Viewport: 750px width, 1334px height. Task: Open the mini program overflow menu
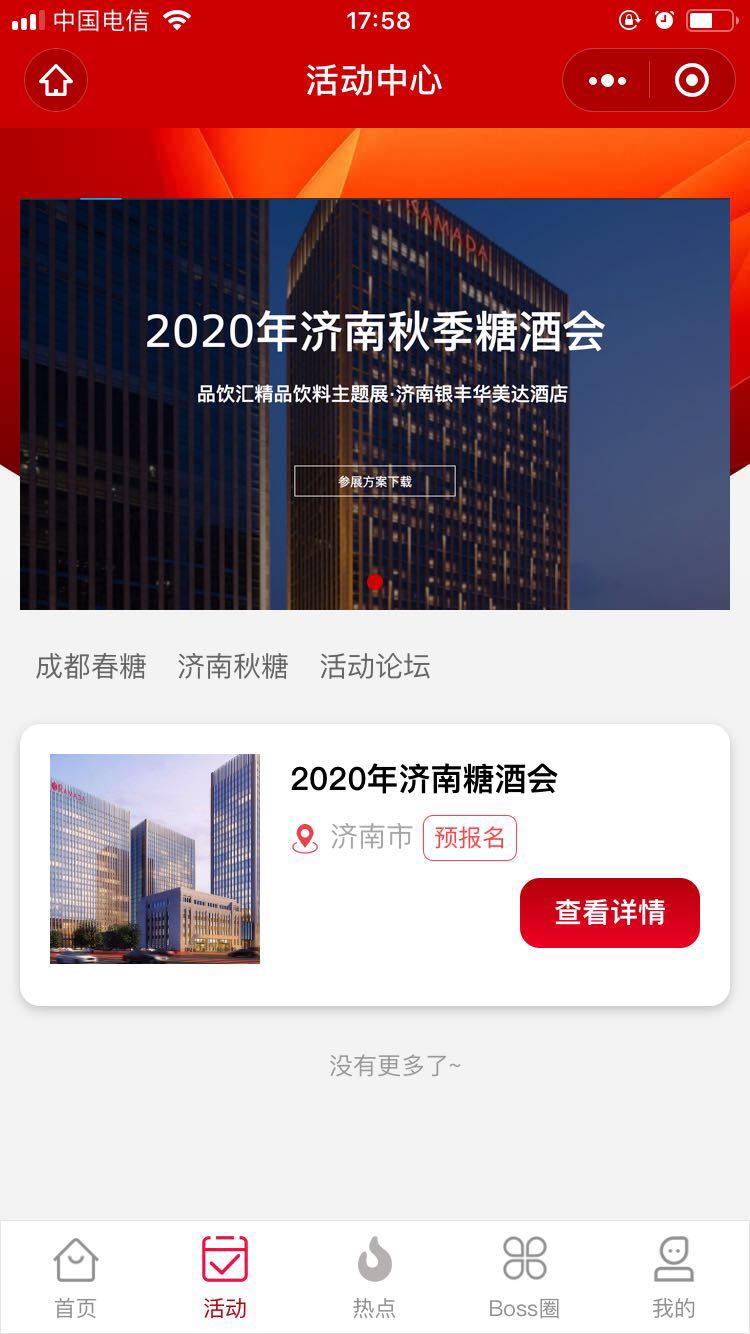(x=607, y=80)
